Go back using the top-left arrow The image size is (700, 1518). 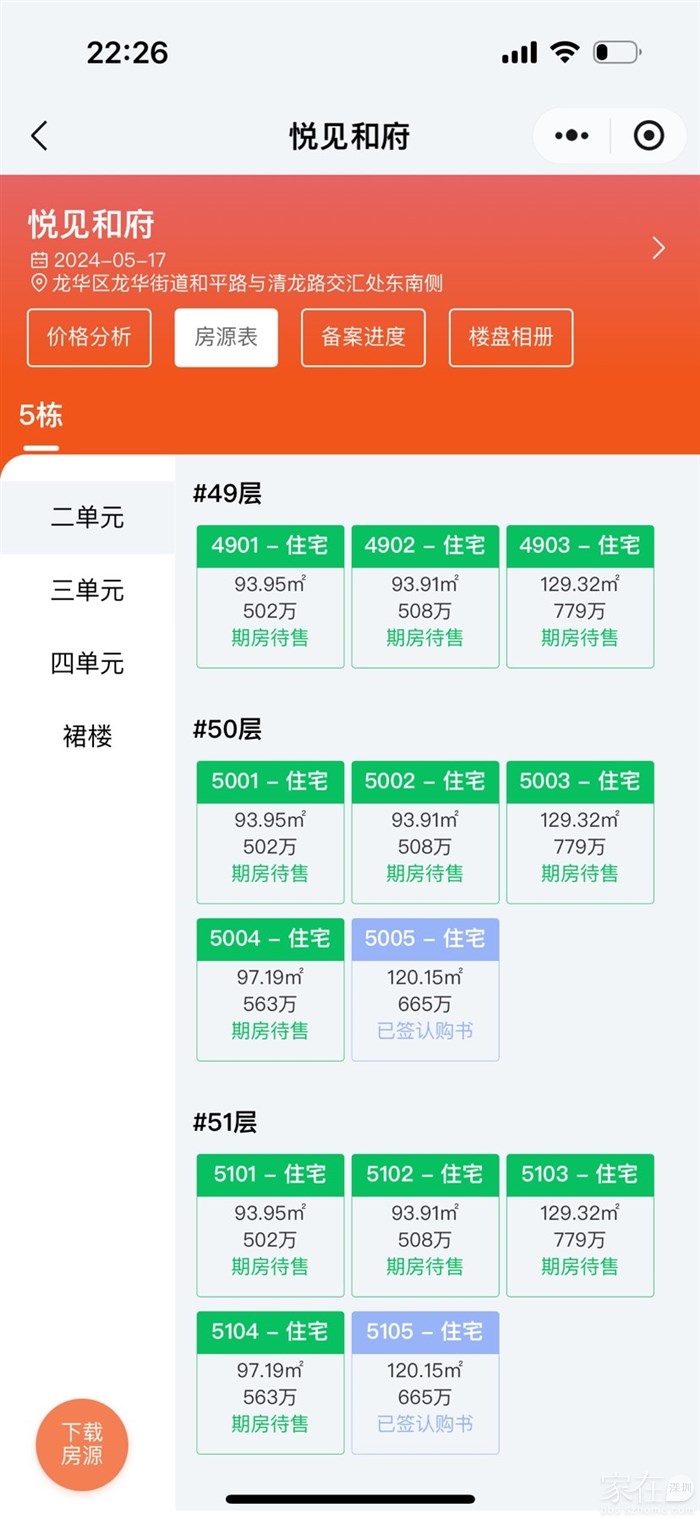pos(40,136)
